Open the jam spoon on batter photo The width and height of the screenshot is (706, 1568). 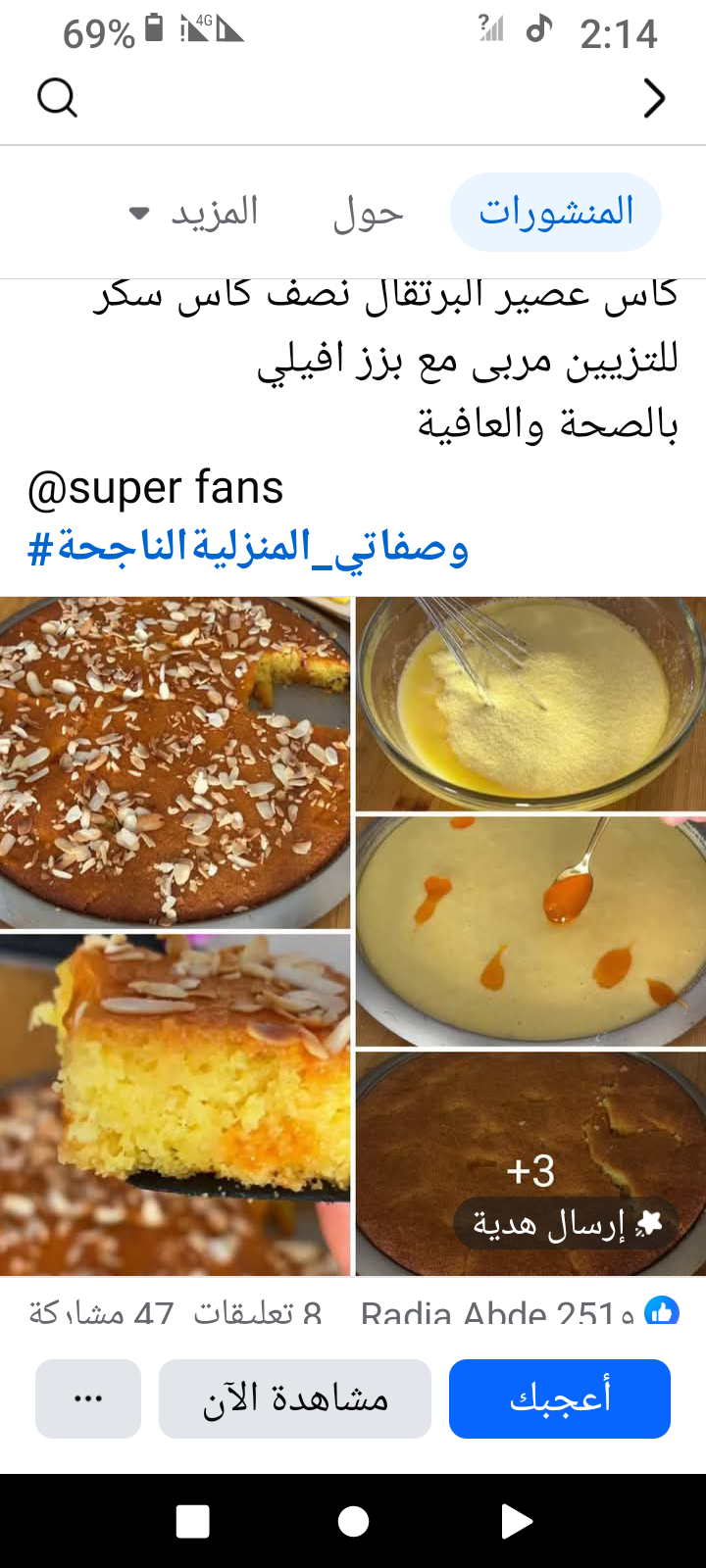tap(530, 931)
